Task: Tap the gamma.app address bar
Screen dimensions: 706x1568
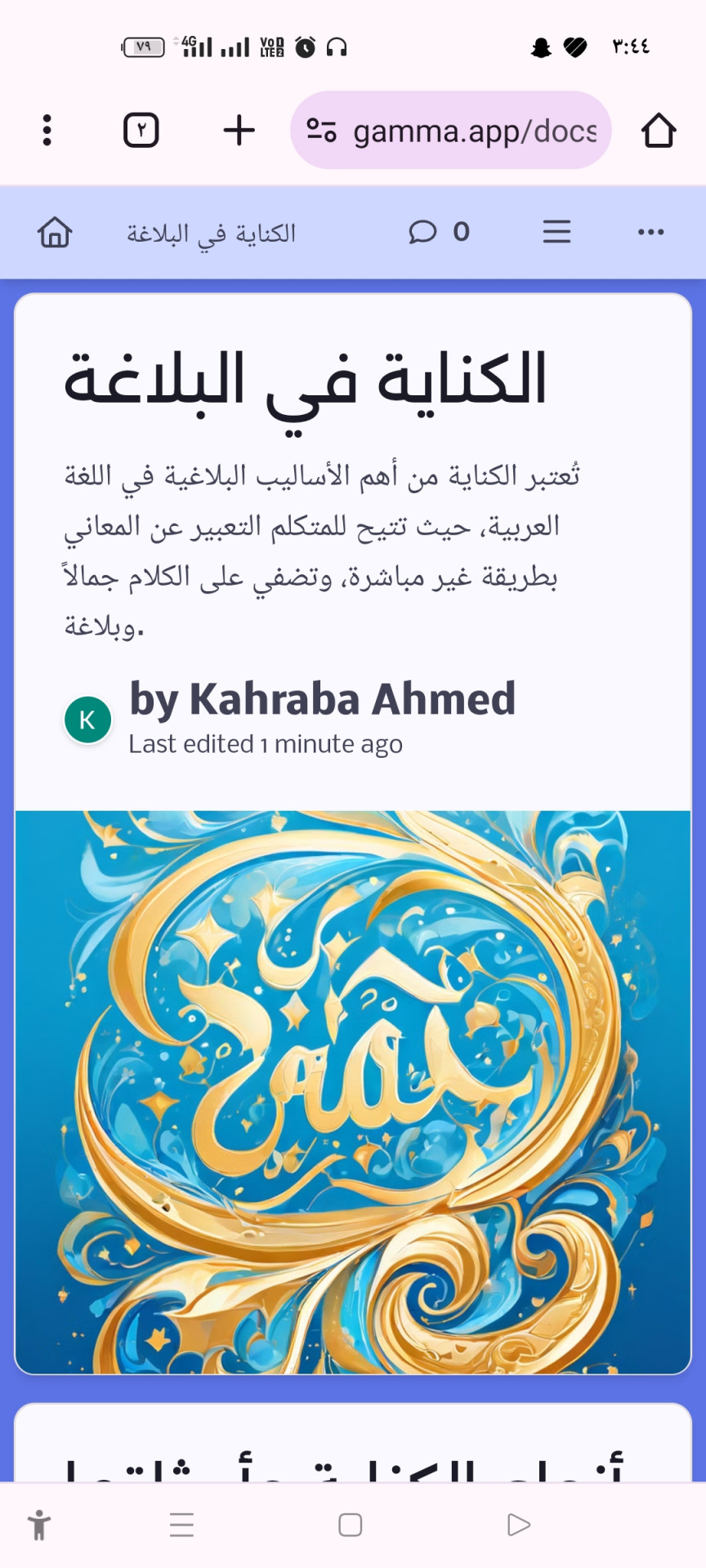Action: 451,130
